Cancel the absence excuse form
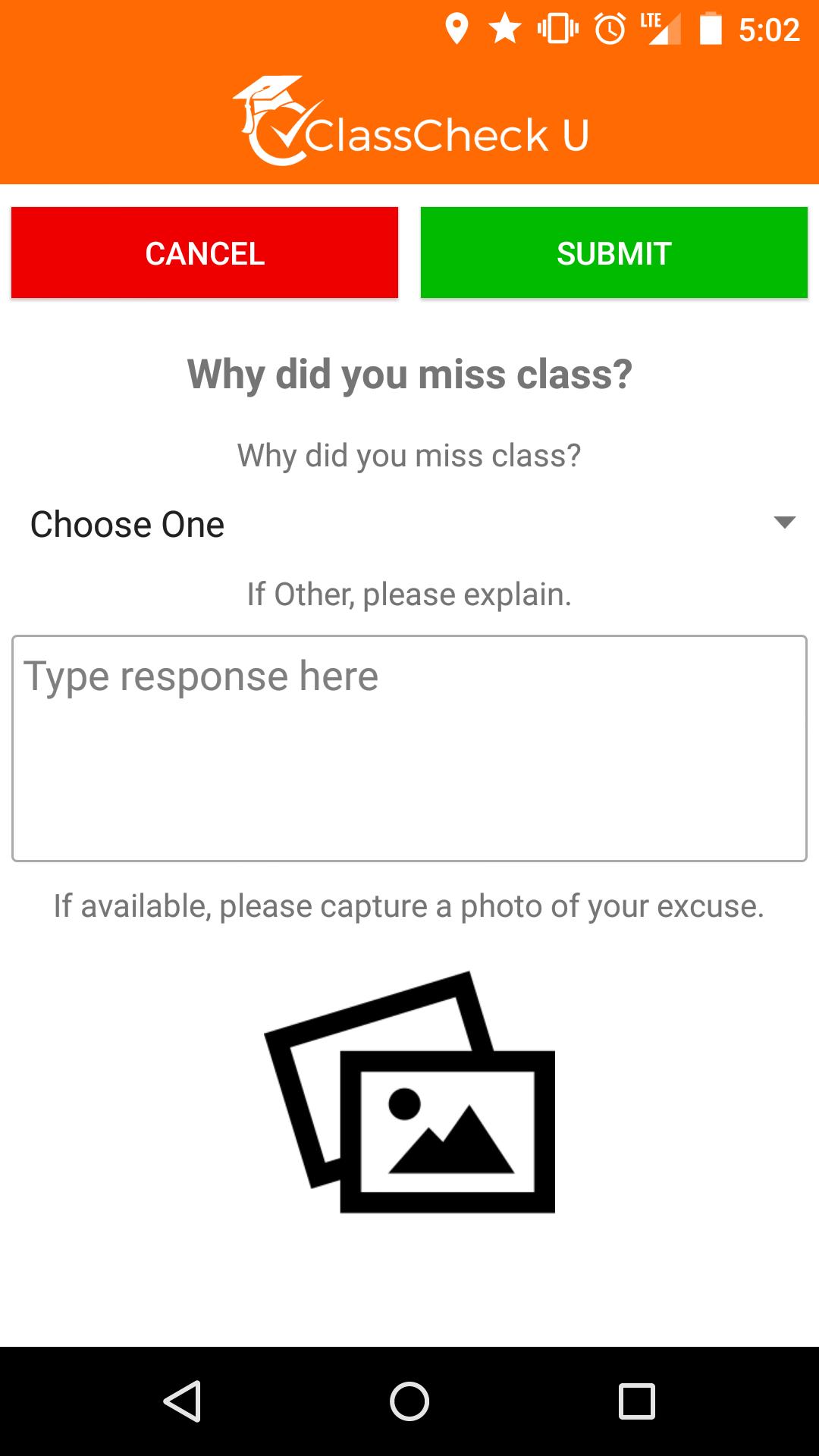The height and width of the screenshot is (1456, 819). 204,252
